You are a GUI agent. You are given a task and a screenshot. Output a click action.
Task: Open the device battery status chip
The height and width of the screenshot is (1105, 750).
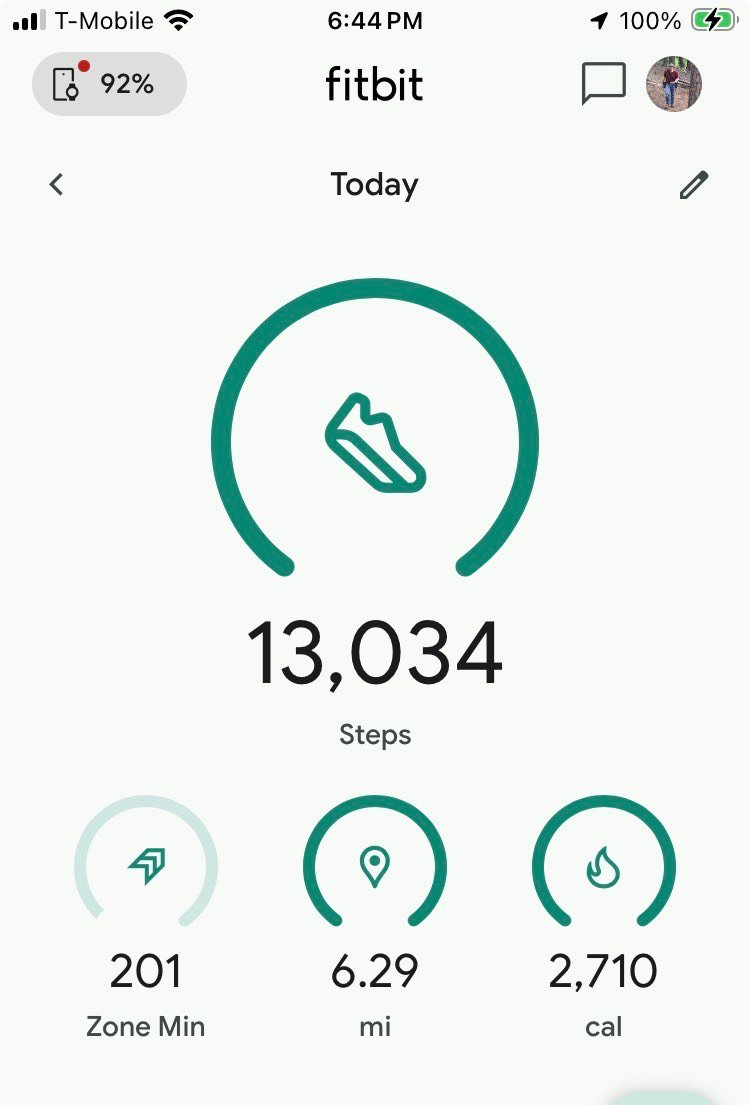(109, 84)
